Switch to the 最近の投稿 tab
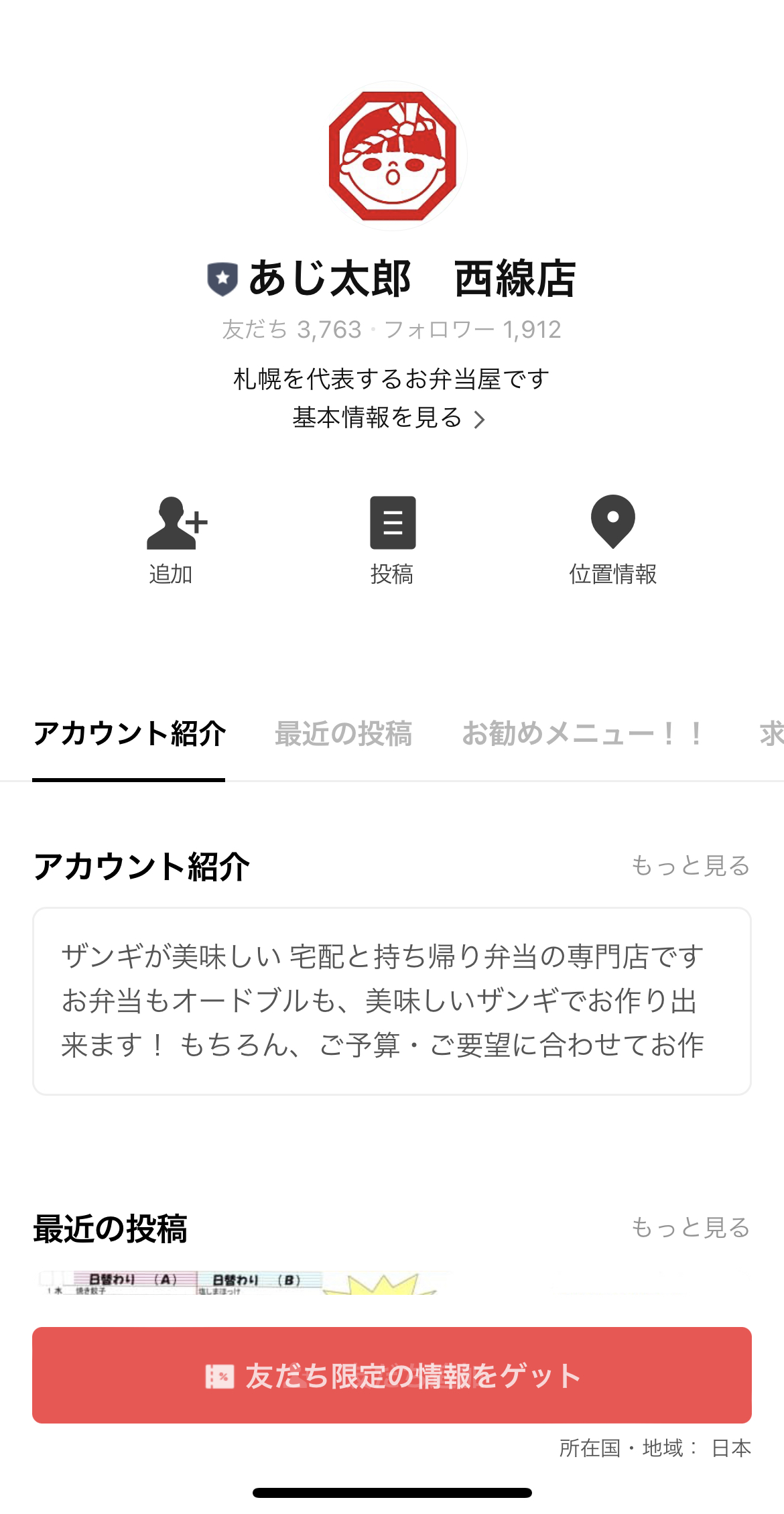The height and width of the screenshot is (1514, 784). coord(344,735)
